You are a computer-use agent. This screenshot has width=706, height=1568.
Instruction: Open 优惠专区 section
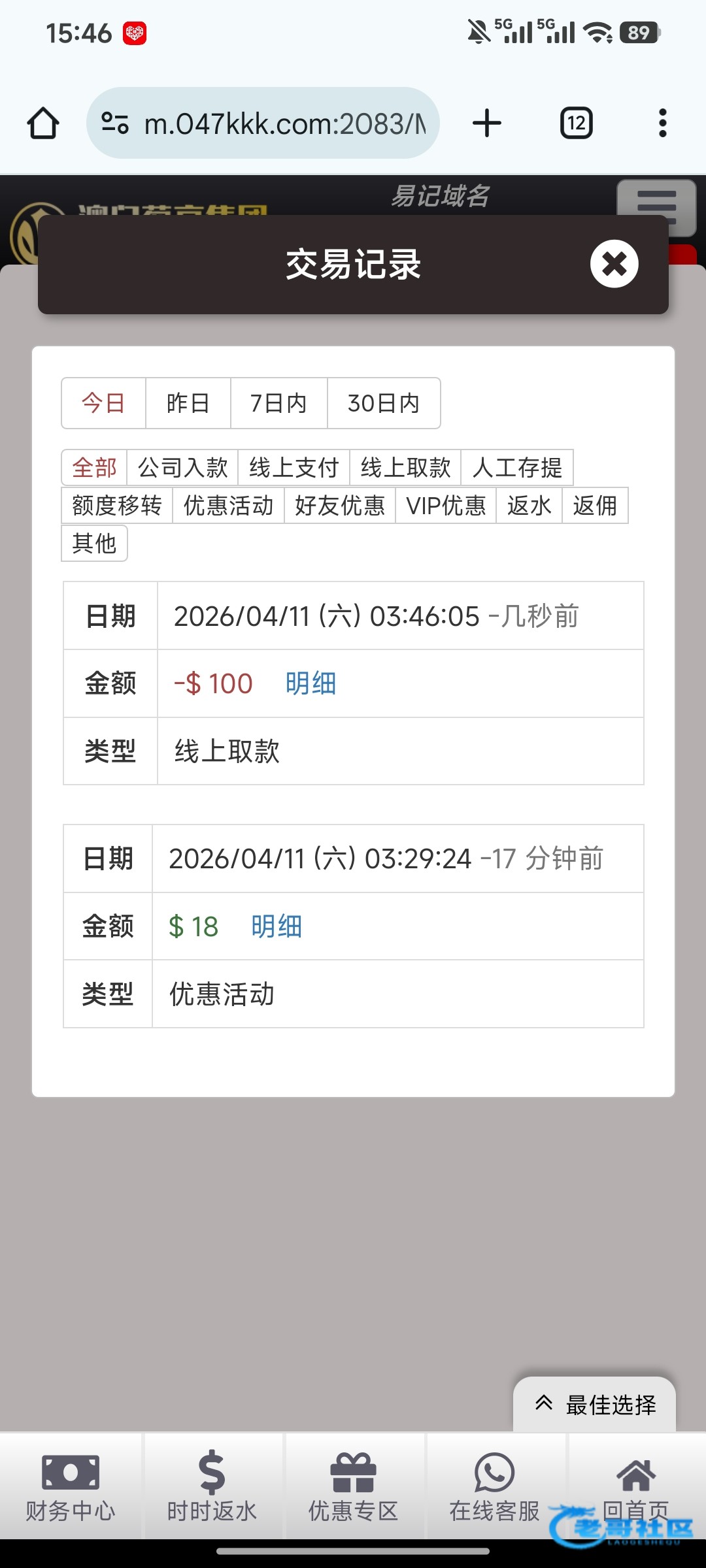[x=353, y=1487]
